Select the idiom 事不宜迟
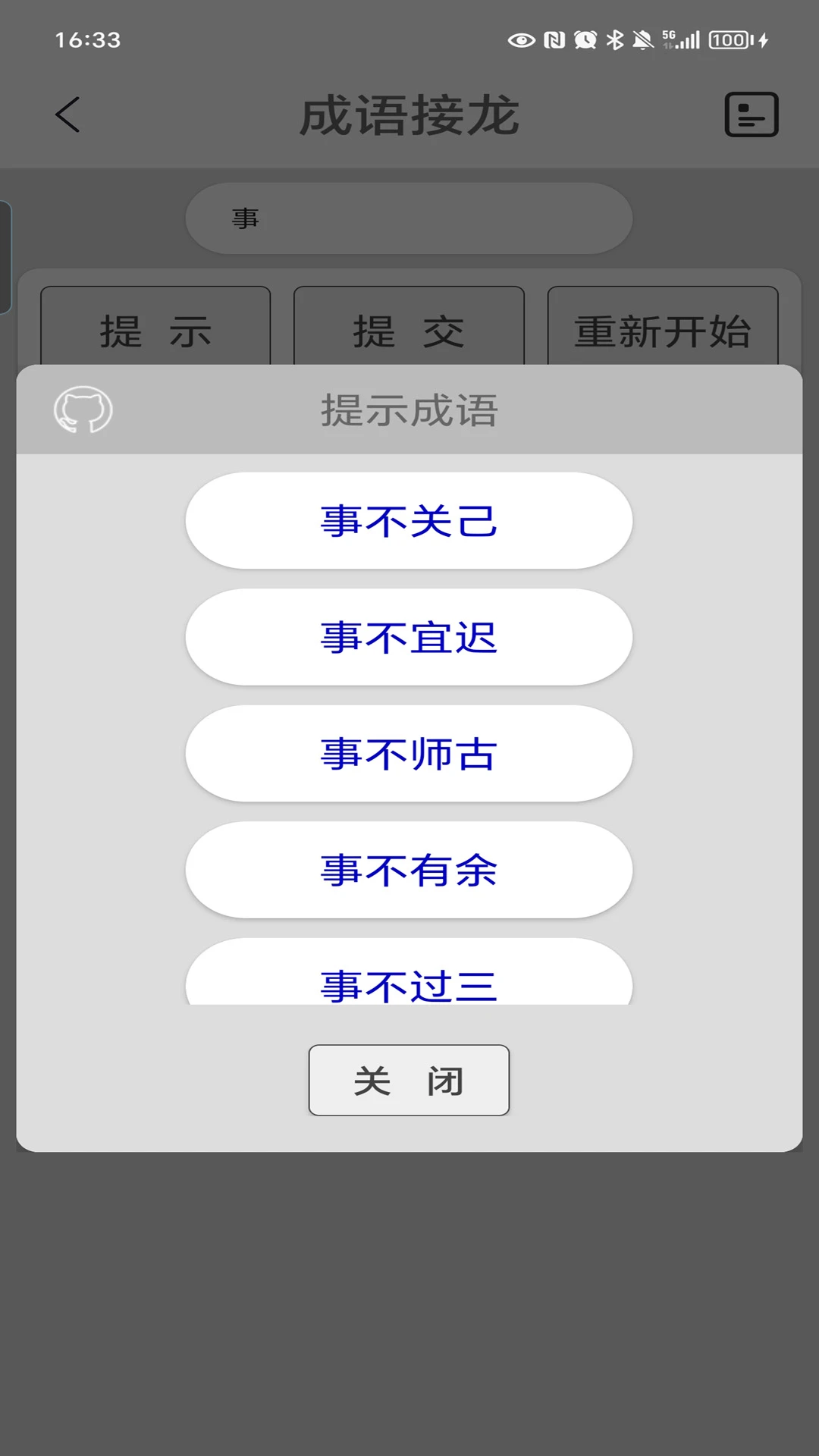819x1456 pixels. click(409, 638)
